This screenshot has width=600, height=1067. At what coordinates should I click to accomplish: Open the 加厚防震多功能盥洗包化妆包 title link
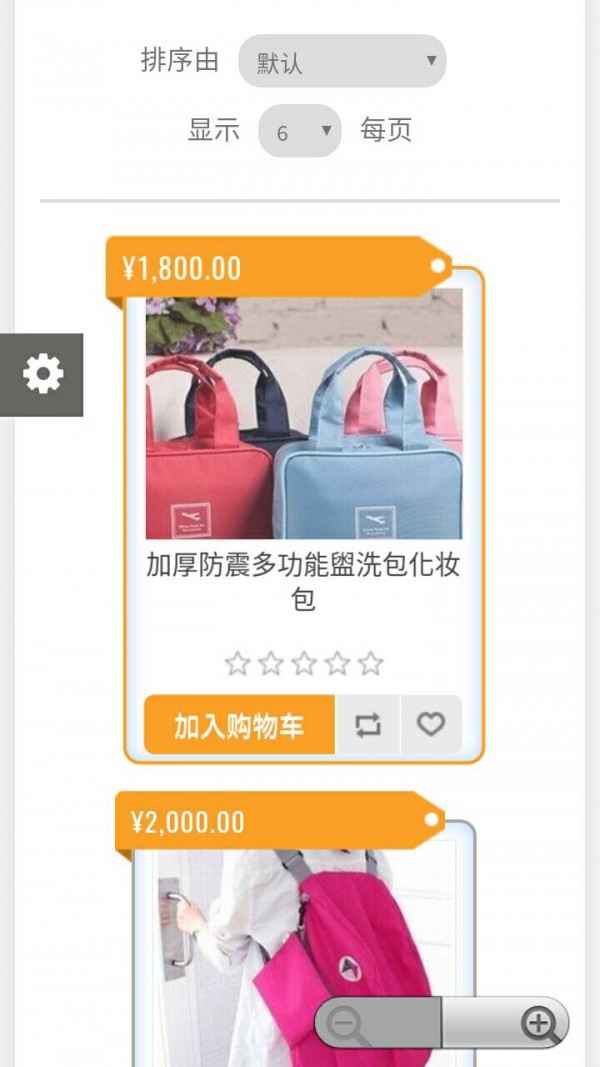coord(303,581)
